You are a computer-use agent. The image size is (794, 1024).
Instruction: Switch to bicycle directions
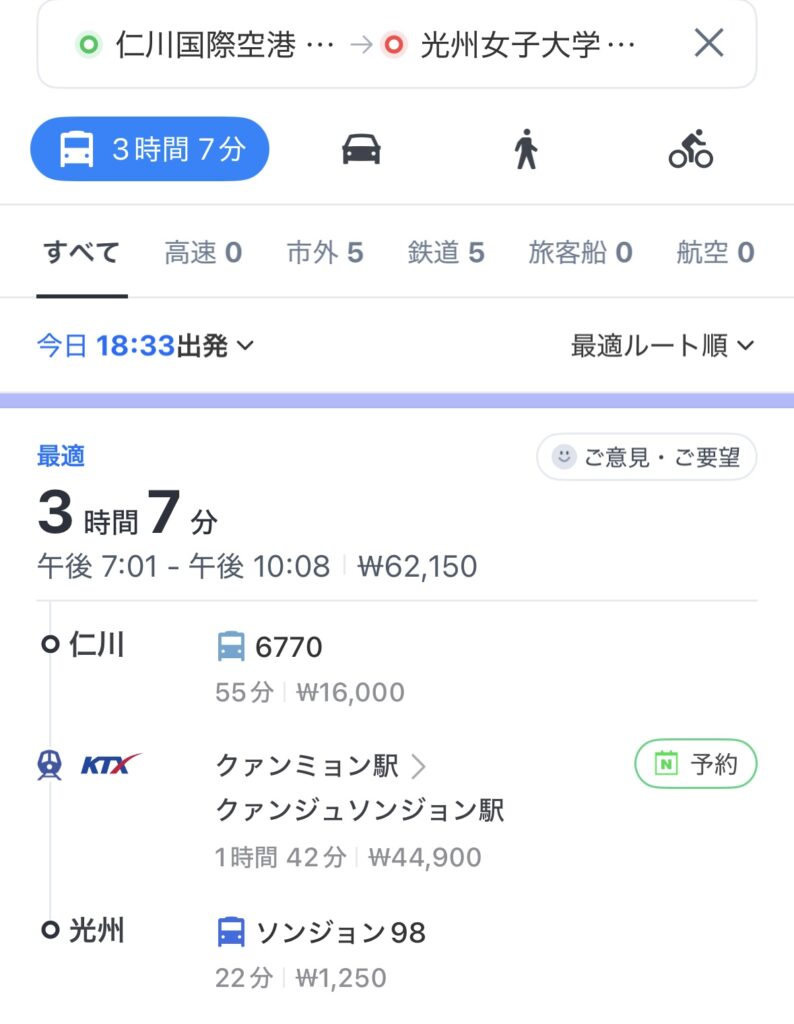690,150
